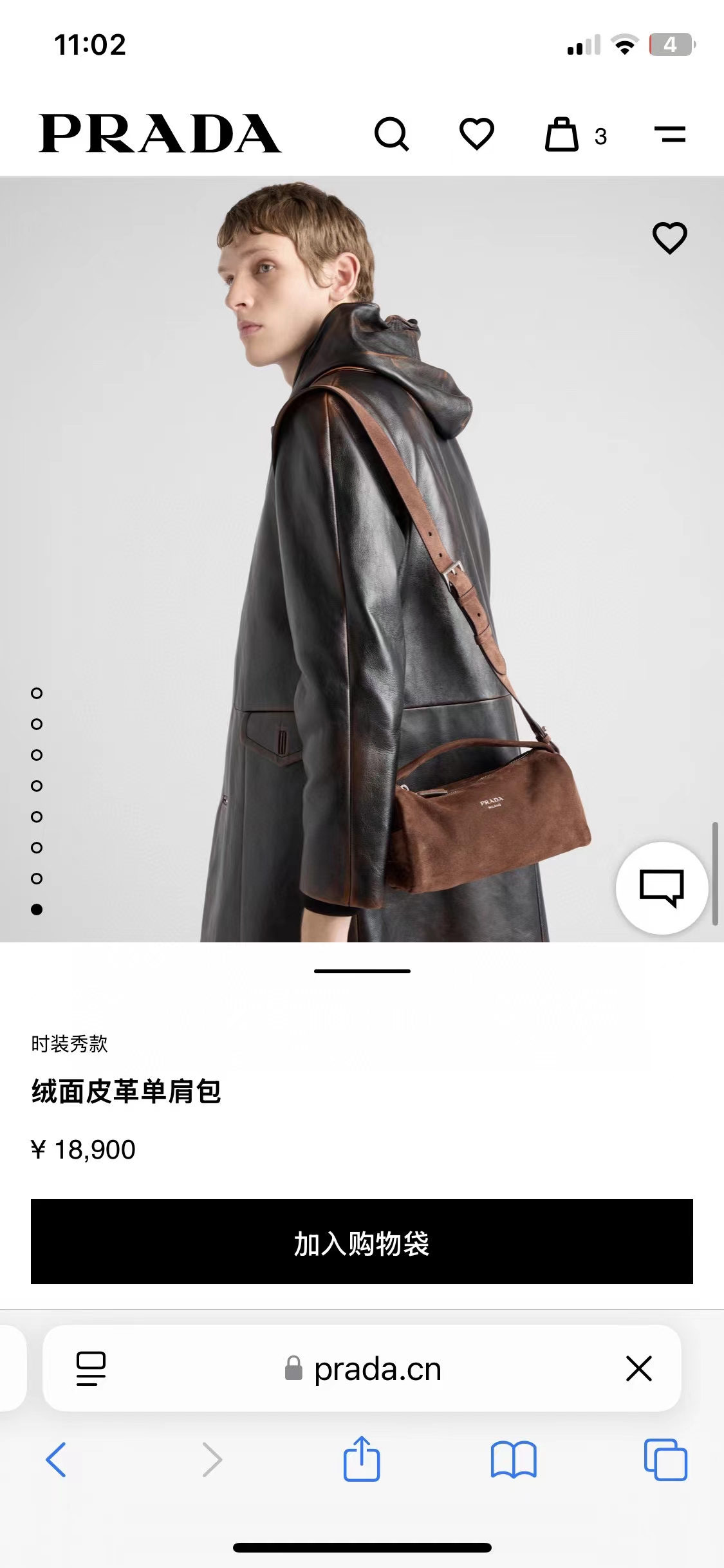This screenshot has height=1568, width=724.
Task: Tap the prada.cn address bar
Action: tap(364, 1369)
